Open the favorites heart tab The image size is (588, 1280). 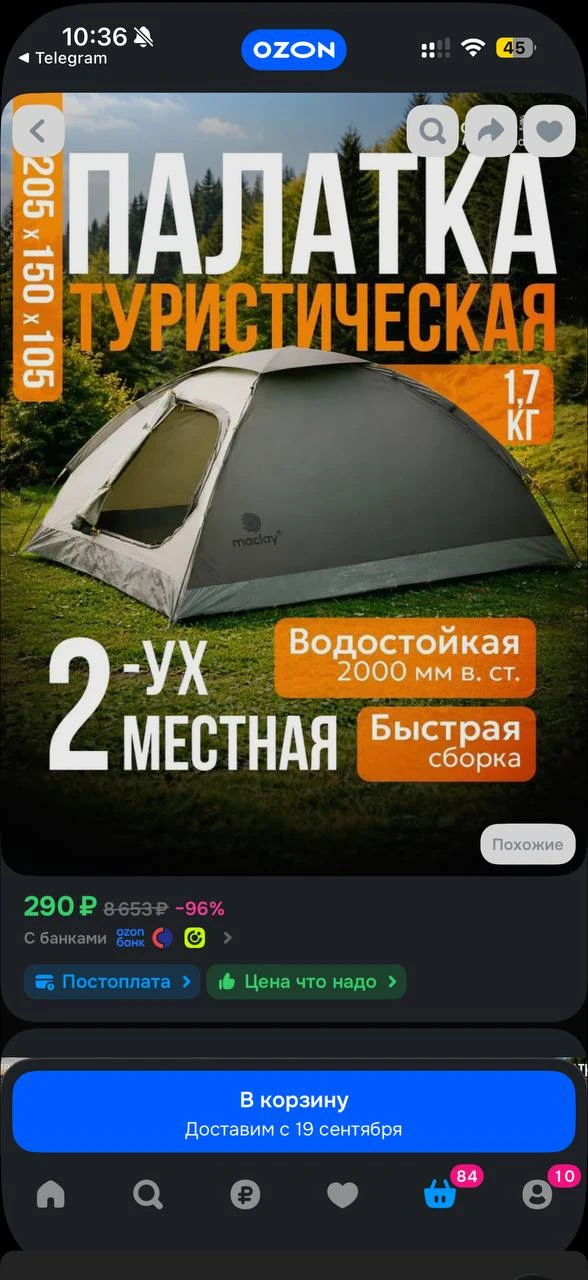pyautogui.click(x=343, y=1194)
